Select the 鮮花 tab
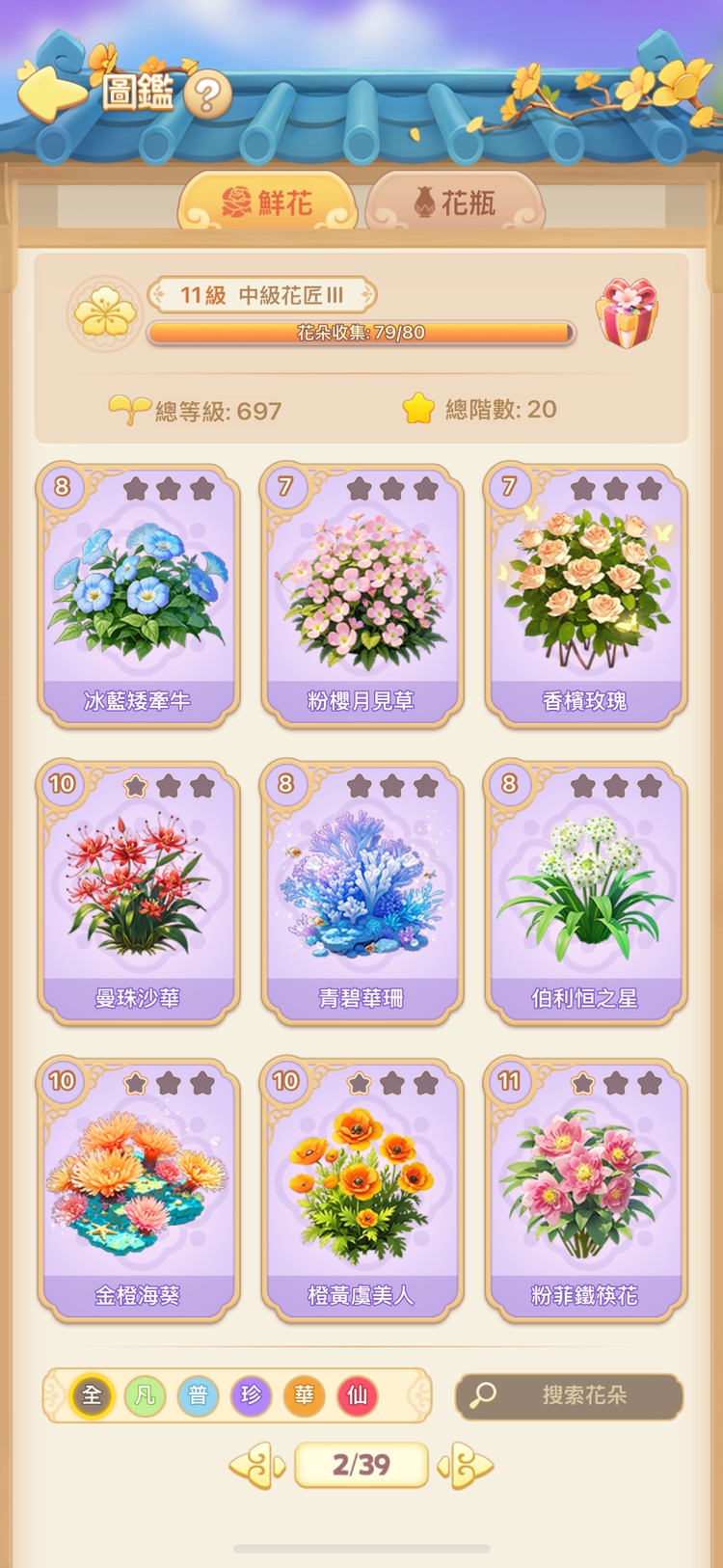 (x=267, y=203)
